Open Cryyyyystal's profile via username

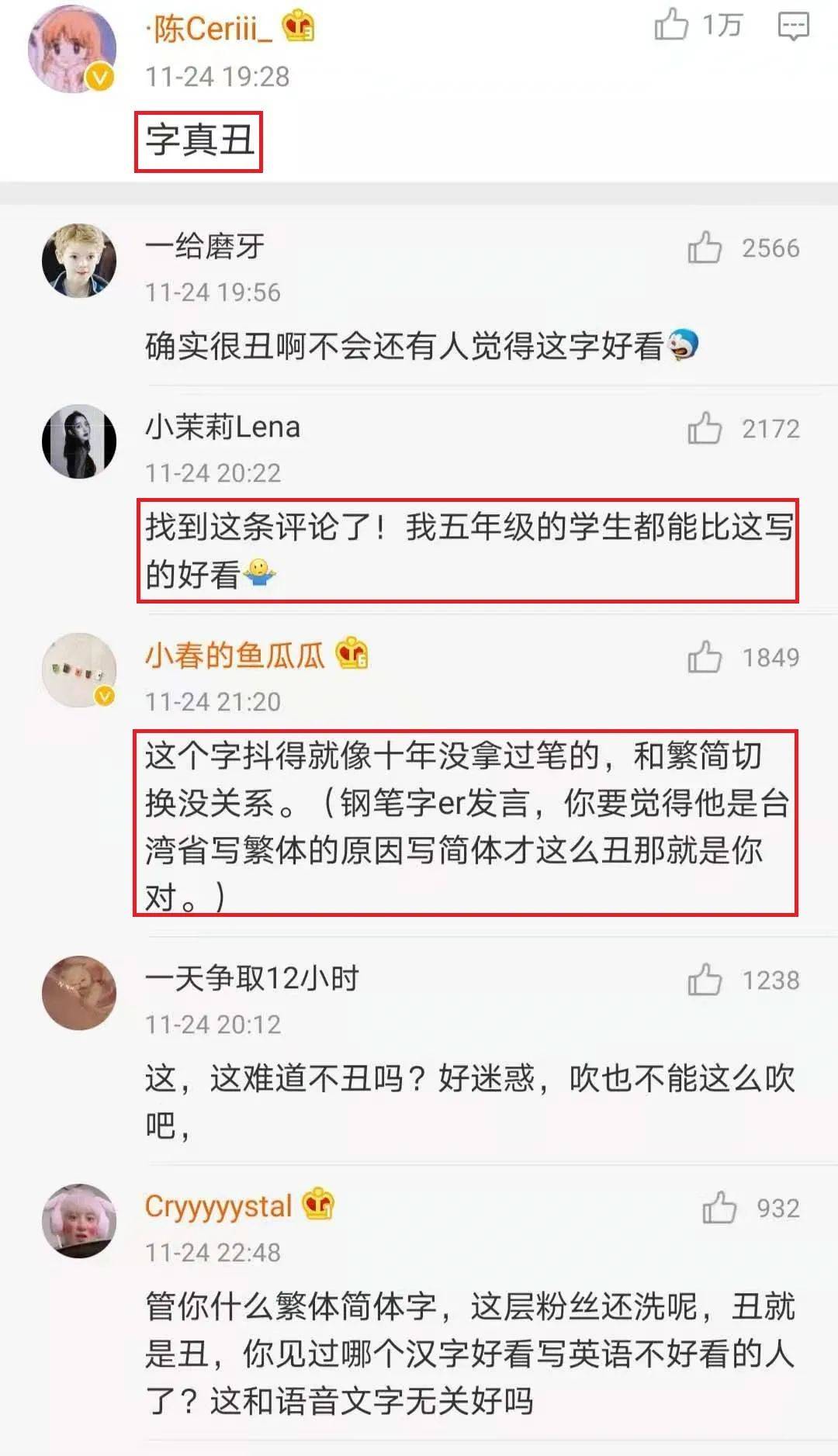[x=218, y=1206]
